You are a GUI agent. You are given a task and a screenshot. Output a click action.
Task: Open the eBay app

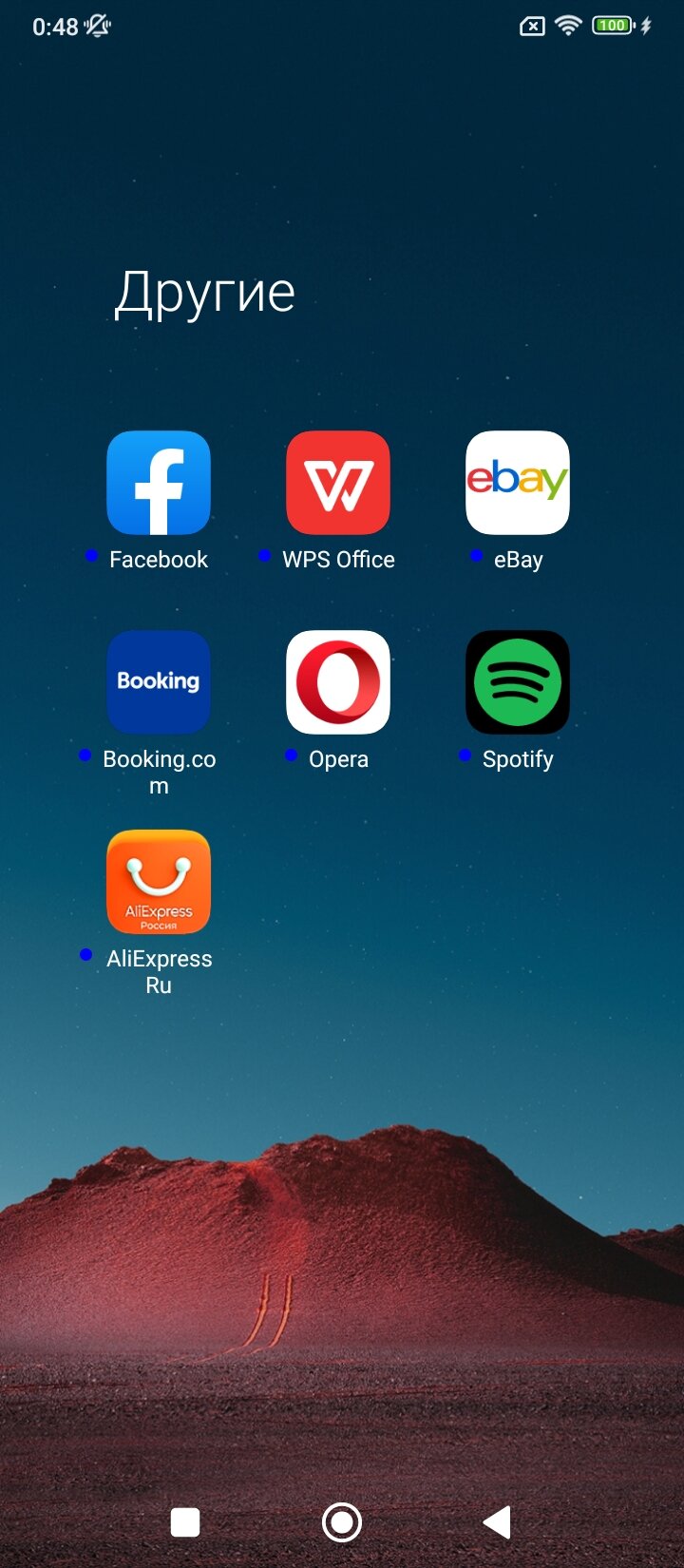518,483
